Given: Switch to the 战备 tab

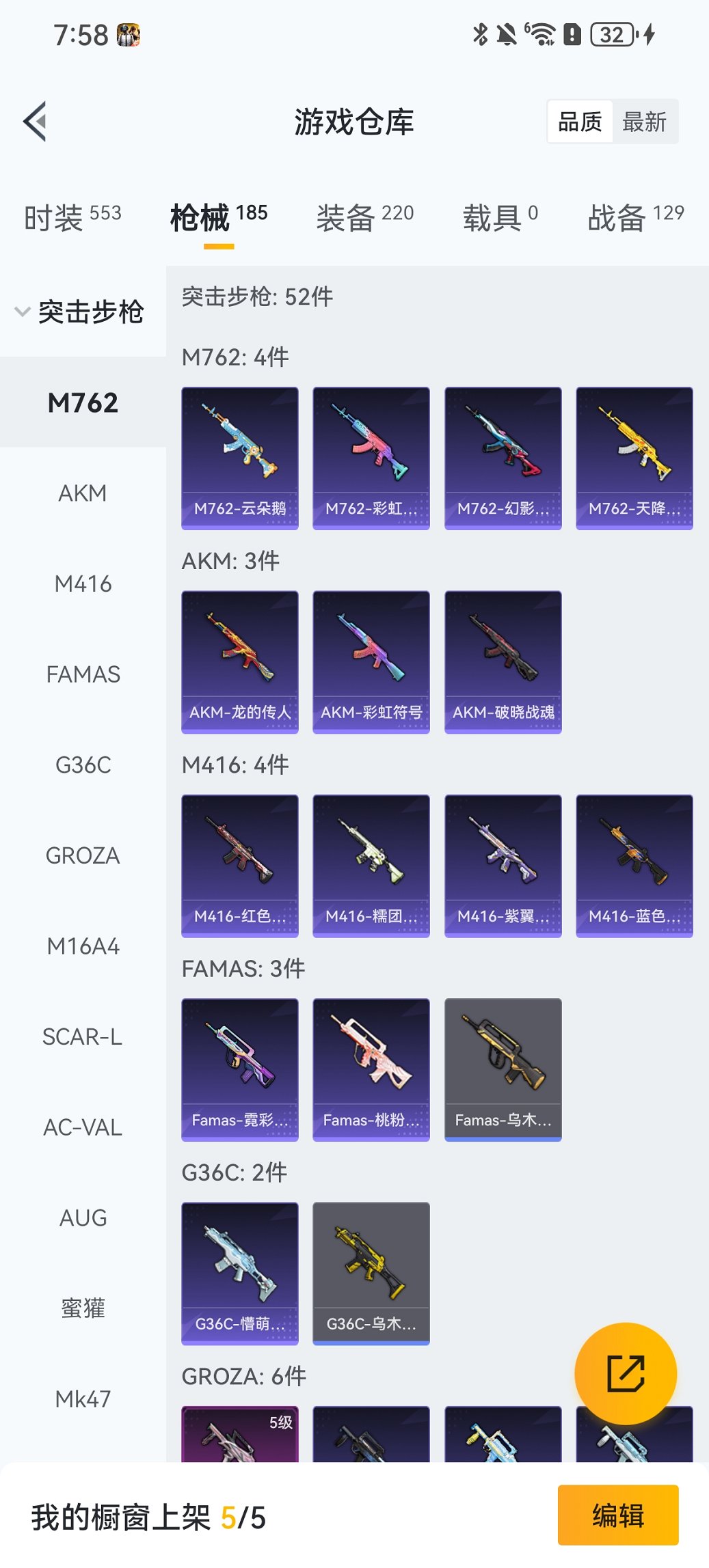Looking at the screenshot, I should point(635,217).
